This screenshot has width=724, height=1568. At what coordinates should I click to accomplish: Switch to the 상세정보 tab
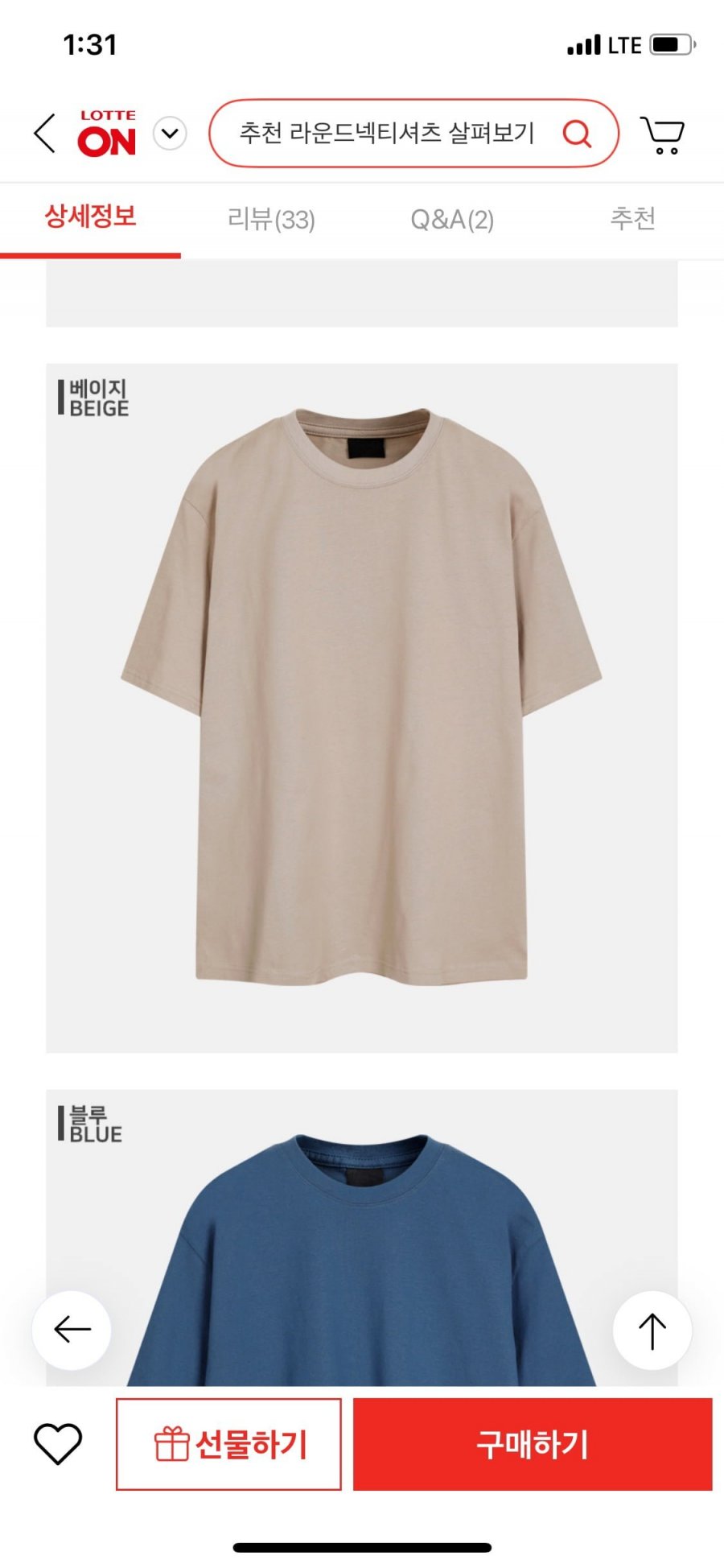(90, 217)
